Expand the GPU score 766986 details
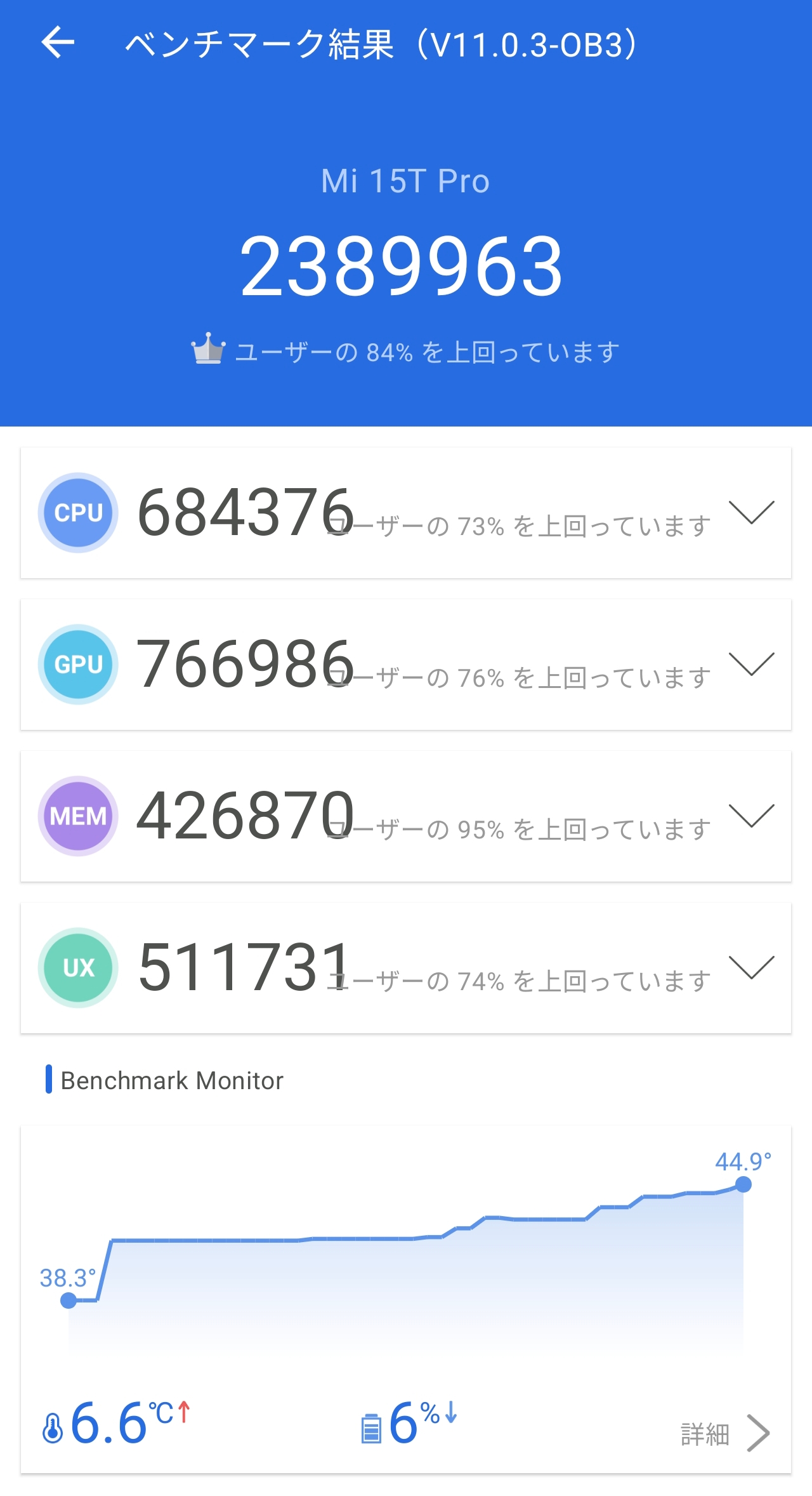Image resolution: width=812 pixels, height=1496 pixels. [751, 665]
